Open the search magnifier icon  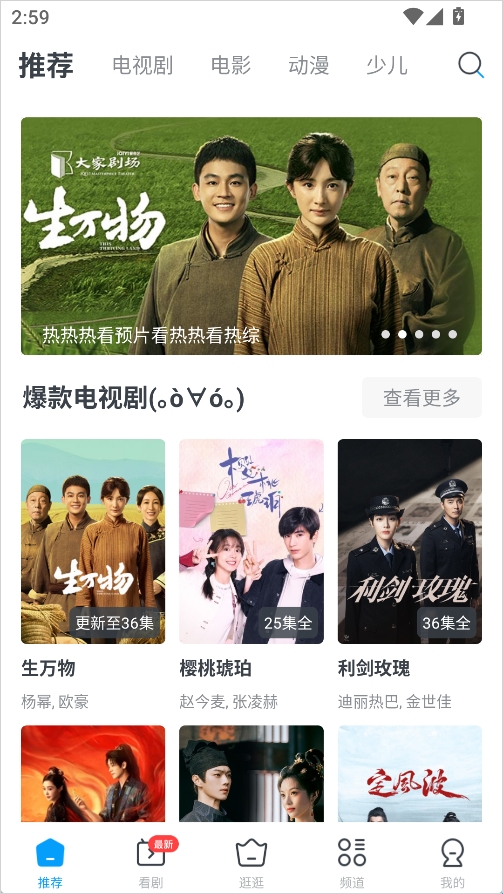[x=471, y=65]
